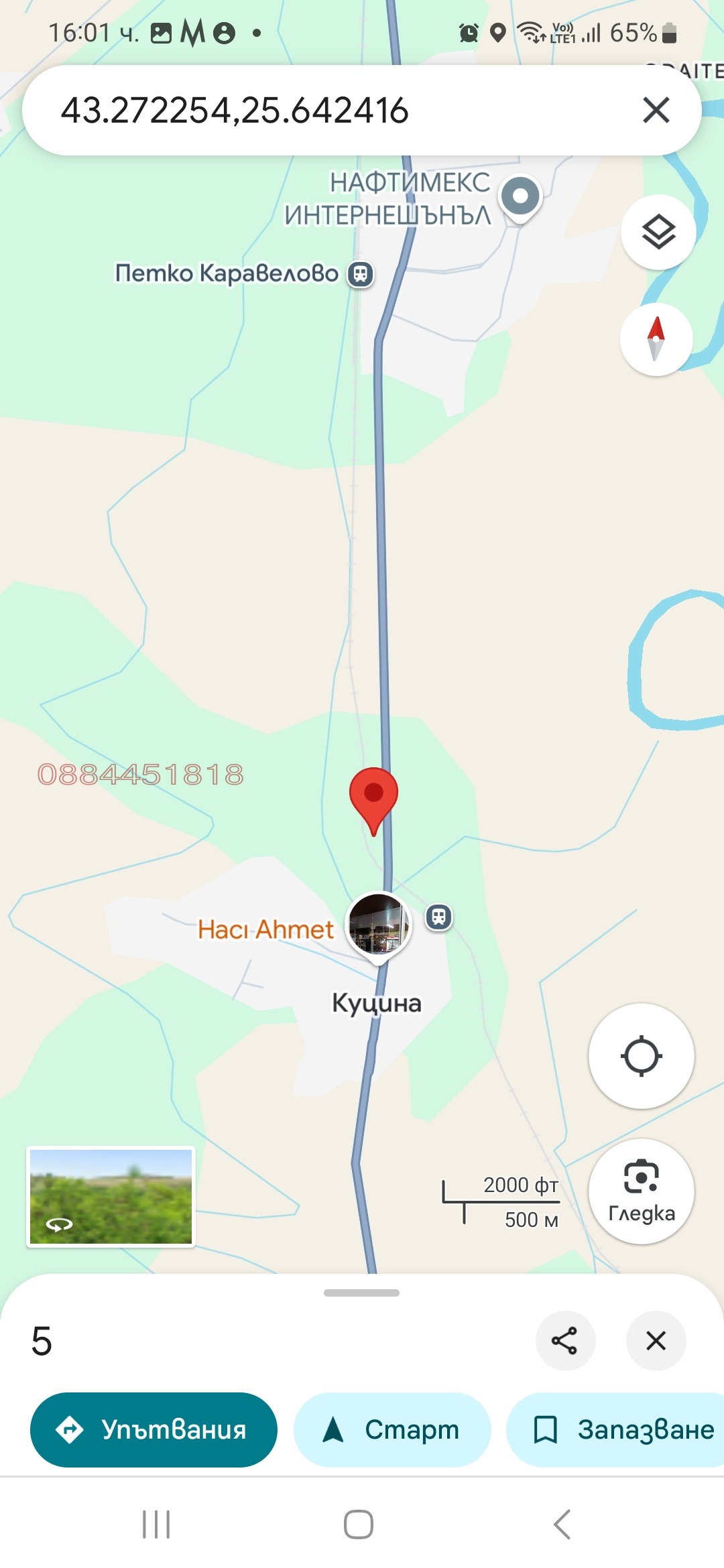Open the Street View thumbnail

pos(111,1197)
